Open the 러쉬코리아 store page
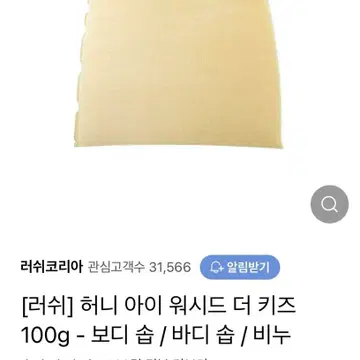 (51, 267)
